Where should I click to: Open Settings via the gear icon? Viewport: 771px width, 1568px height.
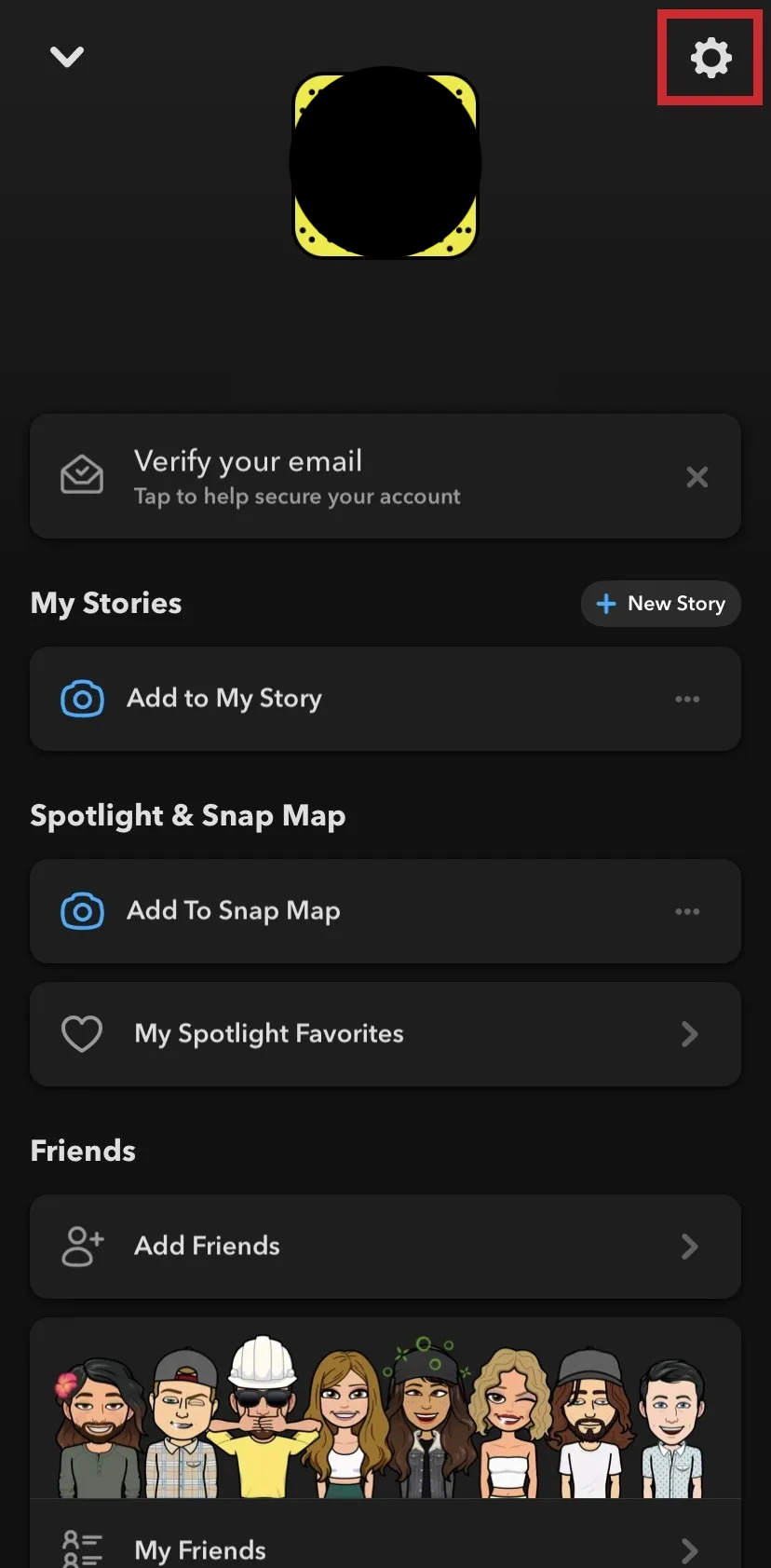click(x=710, y=57)
